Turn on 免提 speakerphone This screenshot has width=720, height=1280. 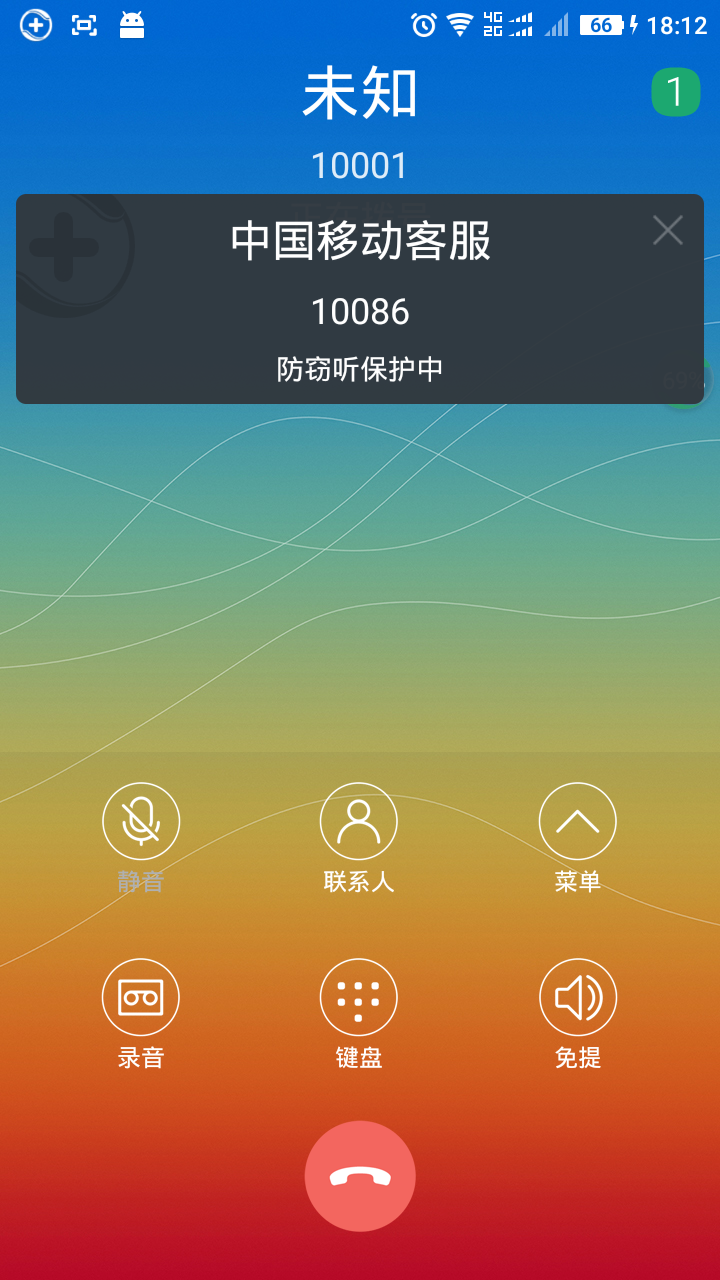click(x=577, y=997)
